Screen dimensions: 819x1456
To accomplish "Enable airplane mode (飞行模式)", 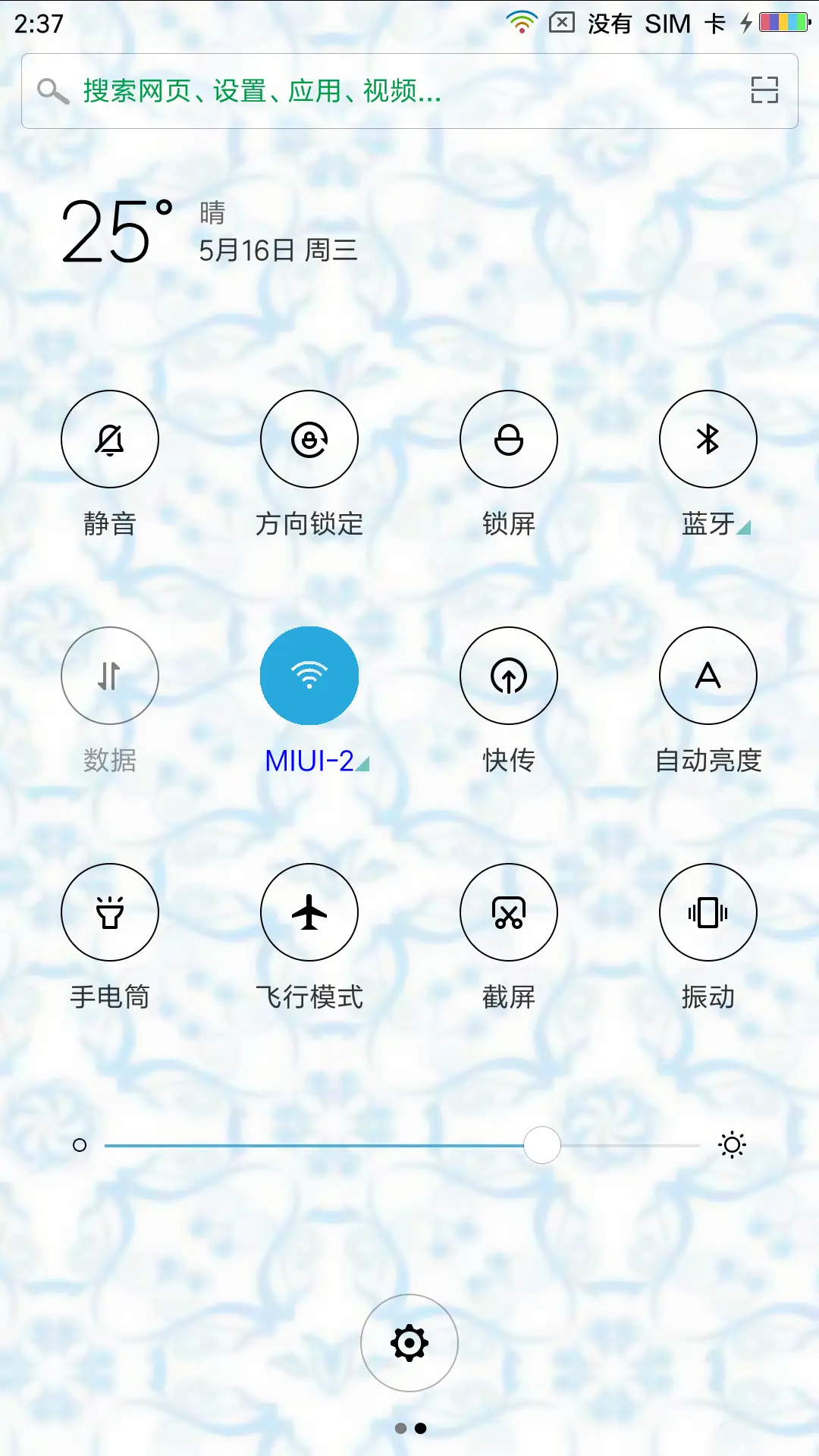I will (x=309, y=912).
